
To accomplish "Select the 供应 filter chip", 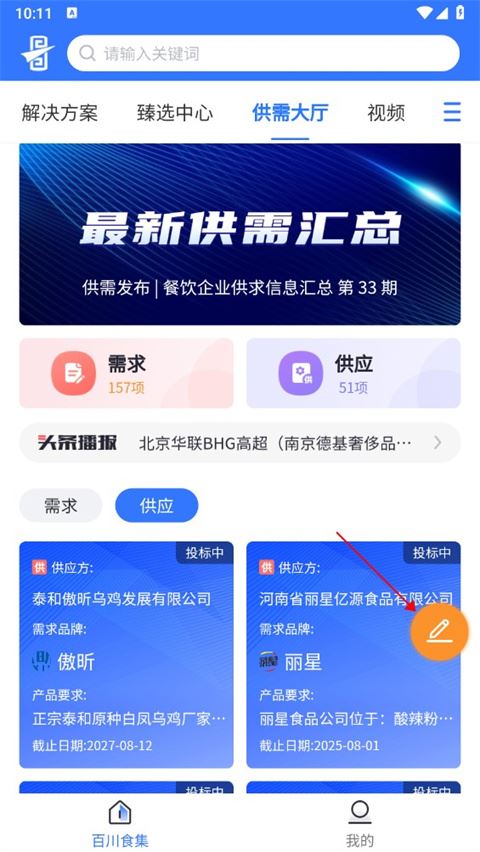I will coord(157,506).
